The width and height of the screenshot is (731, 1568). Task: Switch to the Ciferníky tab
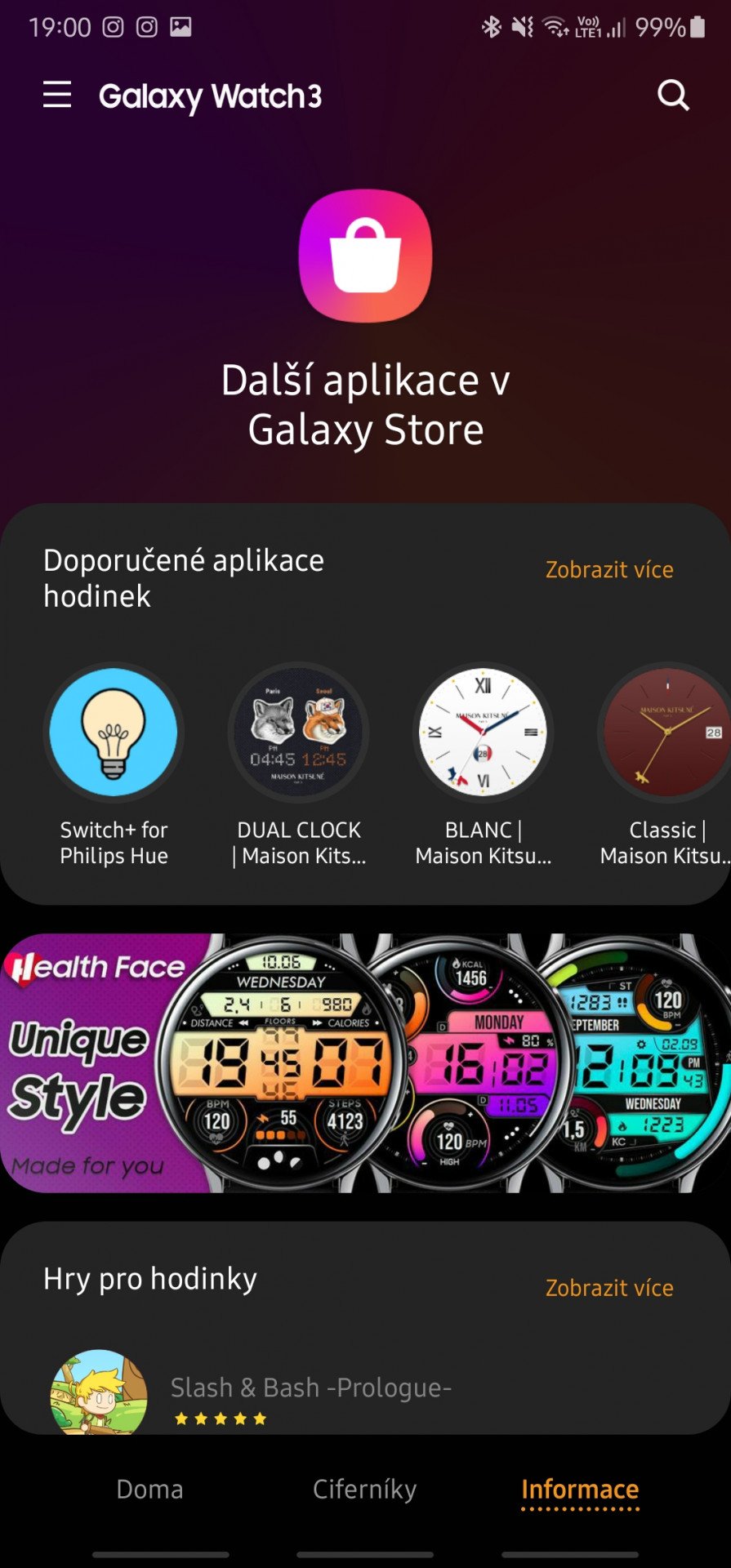(x=364, y=1489)
